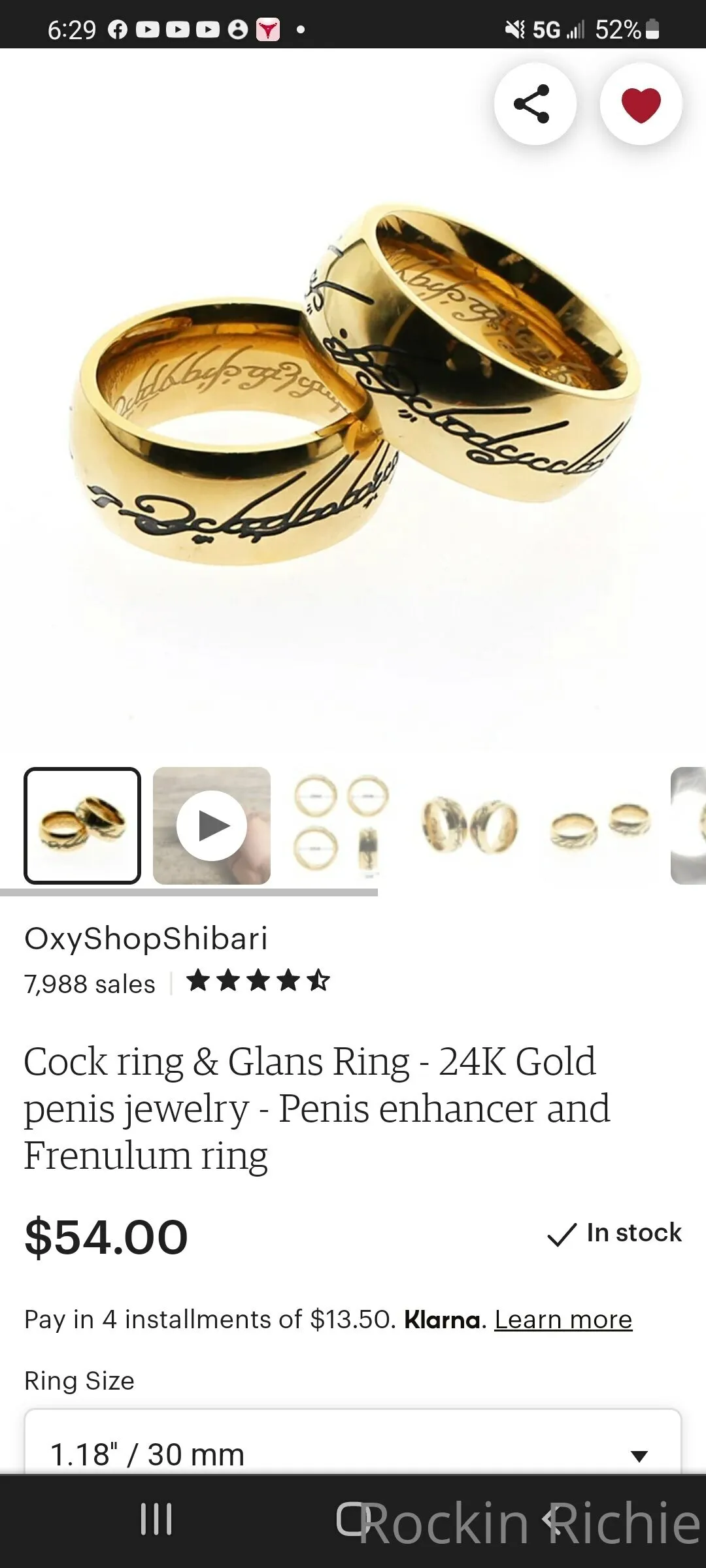The width and height of the screenshot is (706, 1568).
Task: Open the OxyShopShibari shop page
Action: pyautogui.click(x=146, y=939)
